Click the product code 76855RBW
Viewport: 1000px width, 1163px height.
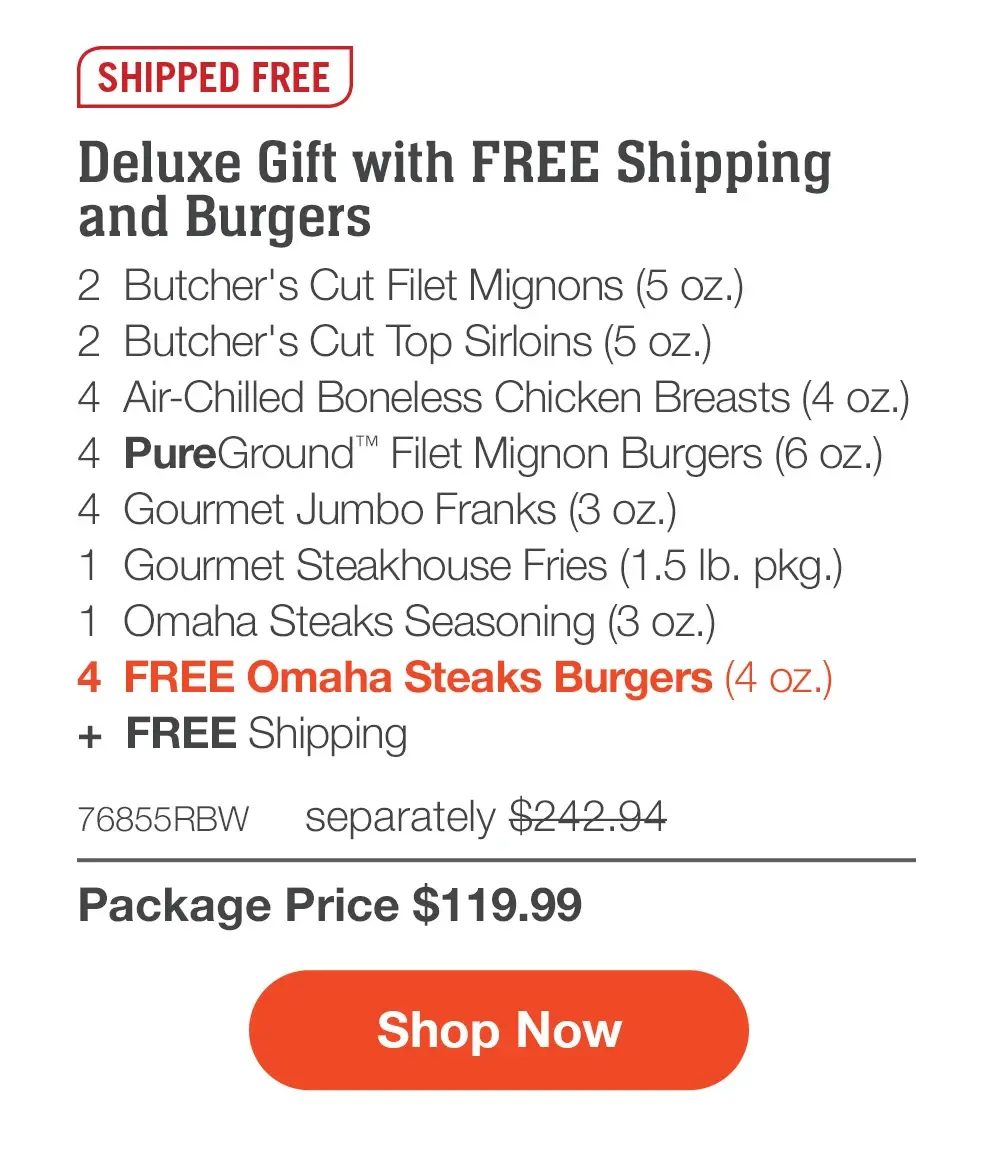point(162,818)
